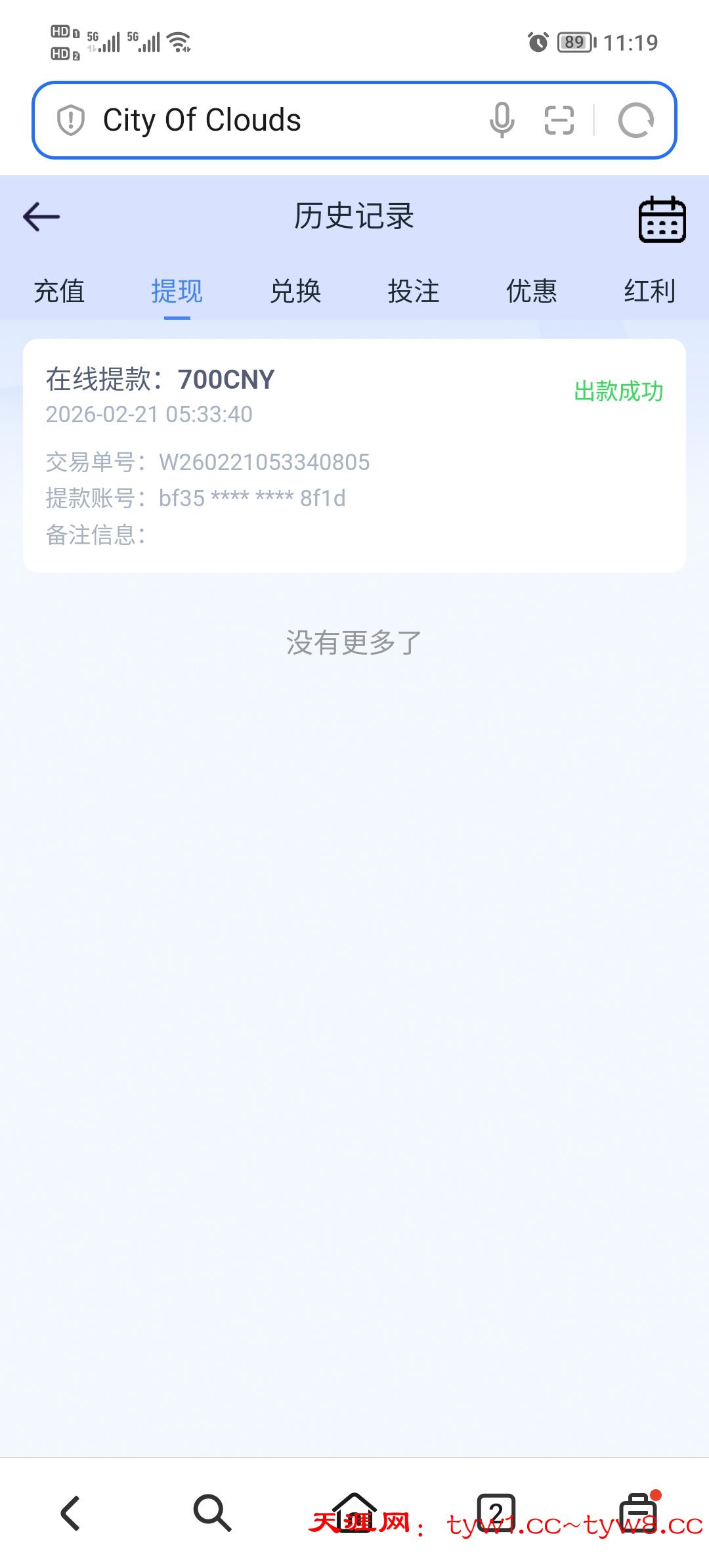709x1568 pixels.
Task: Go back with the browser's bottom arrow
Action: point(71,1514)
